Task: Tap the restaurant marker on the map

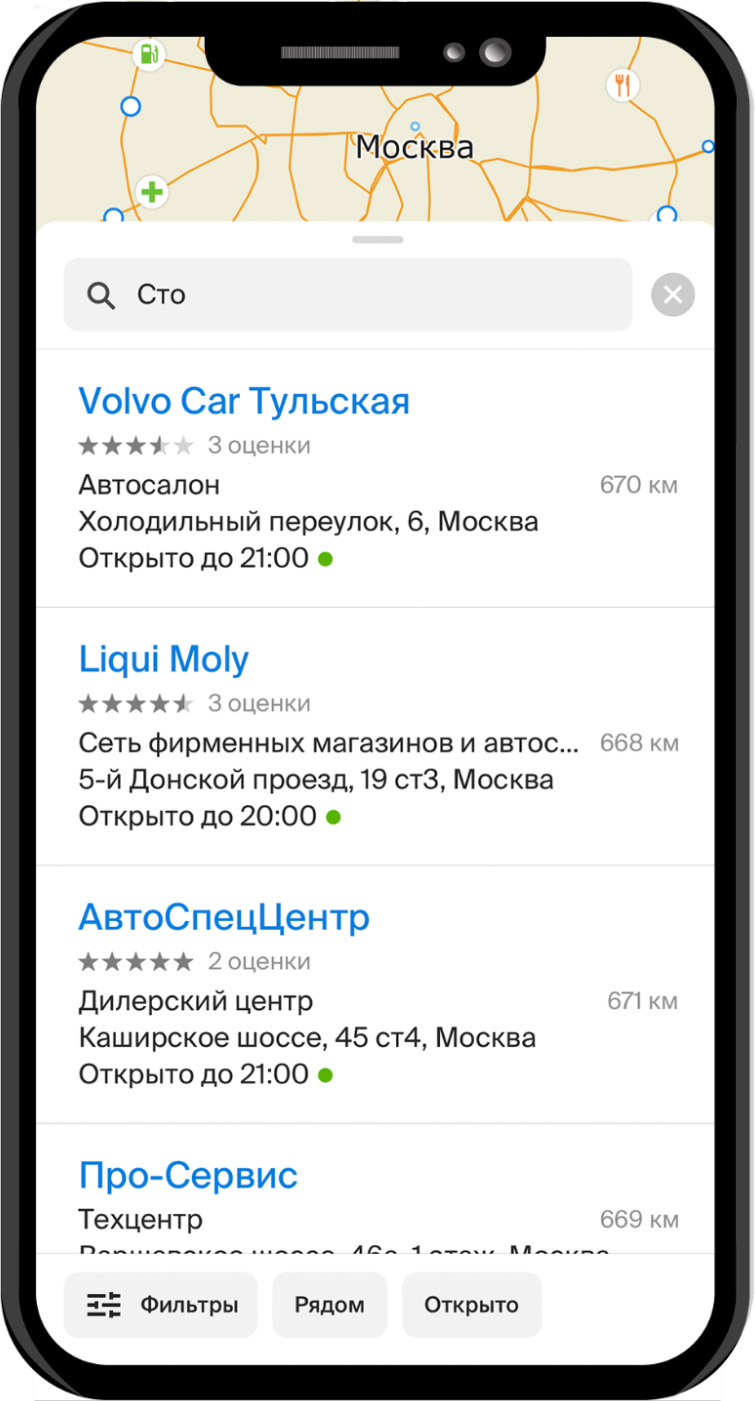Action: [x=623, y=85]
